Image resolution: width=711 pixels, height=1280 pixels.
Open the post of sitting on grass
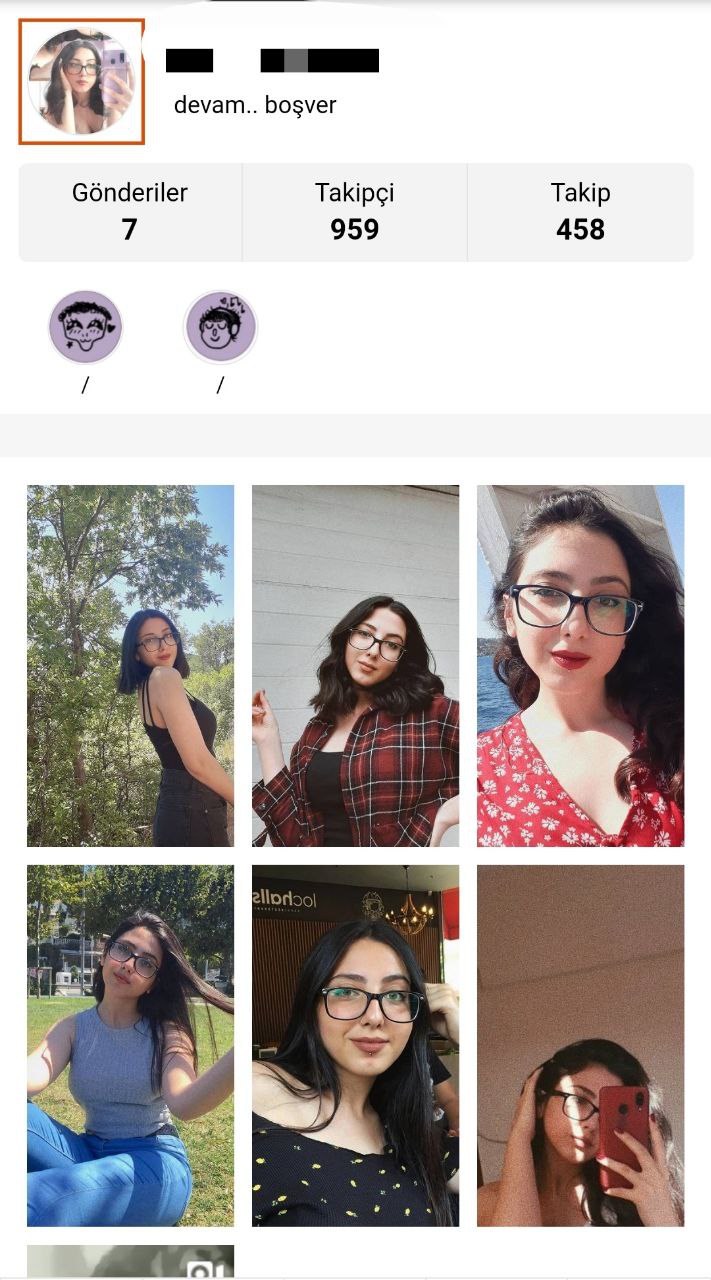pyautogui.click(x=130, y=1045)
